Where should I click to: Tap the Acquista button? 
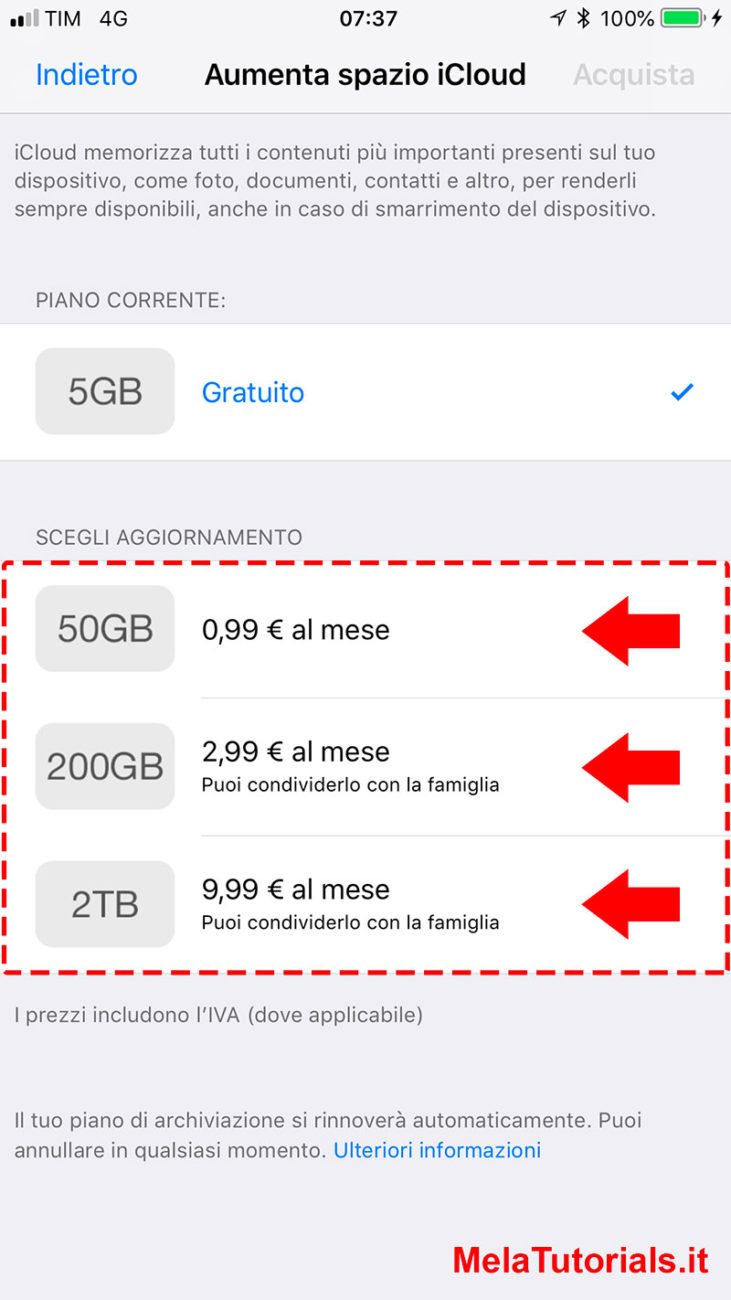(x=633, y=75)
